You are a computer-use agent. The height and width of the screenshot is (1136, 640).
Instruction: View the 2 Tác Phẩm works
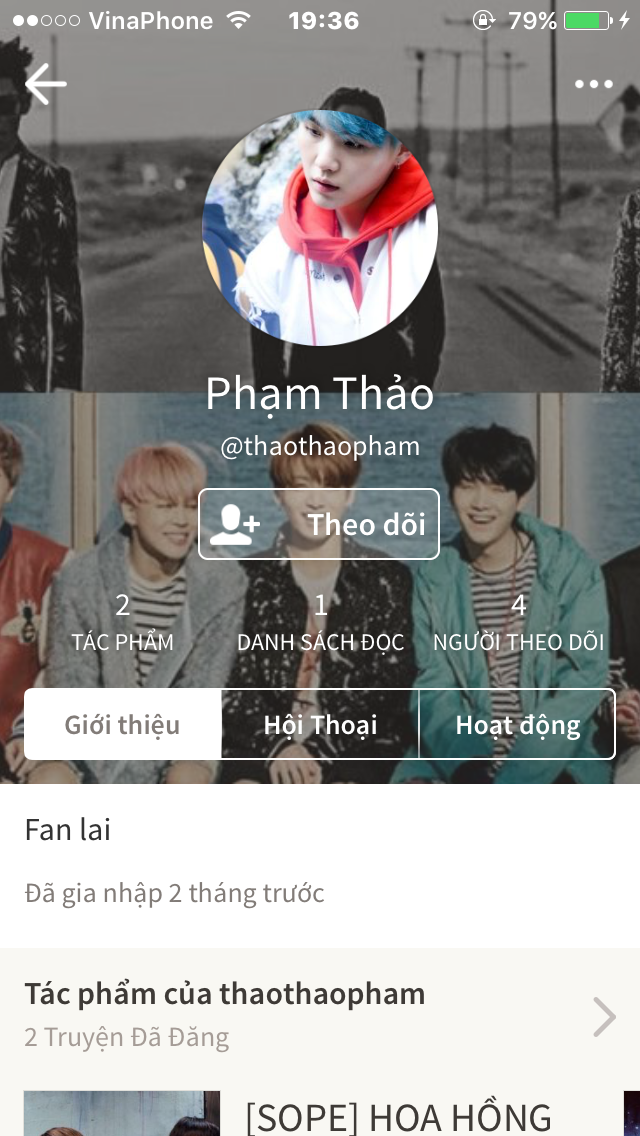(122, 622)
